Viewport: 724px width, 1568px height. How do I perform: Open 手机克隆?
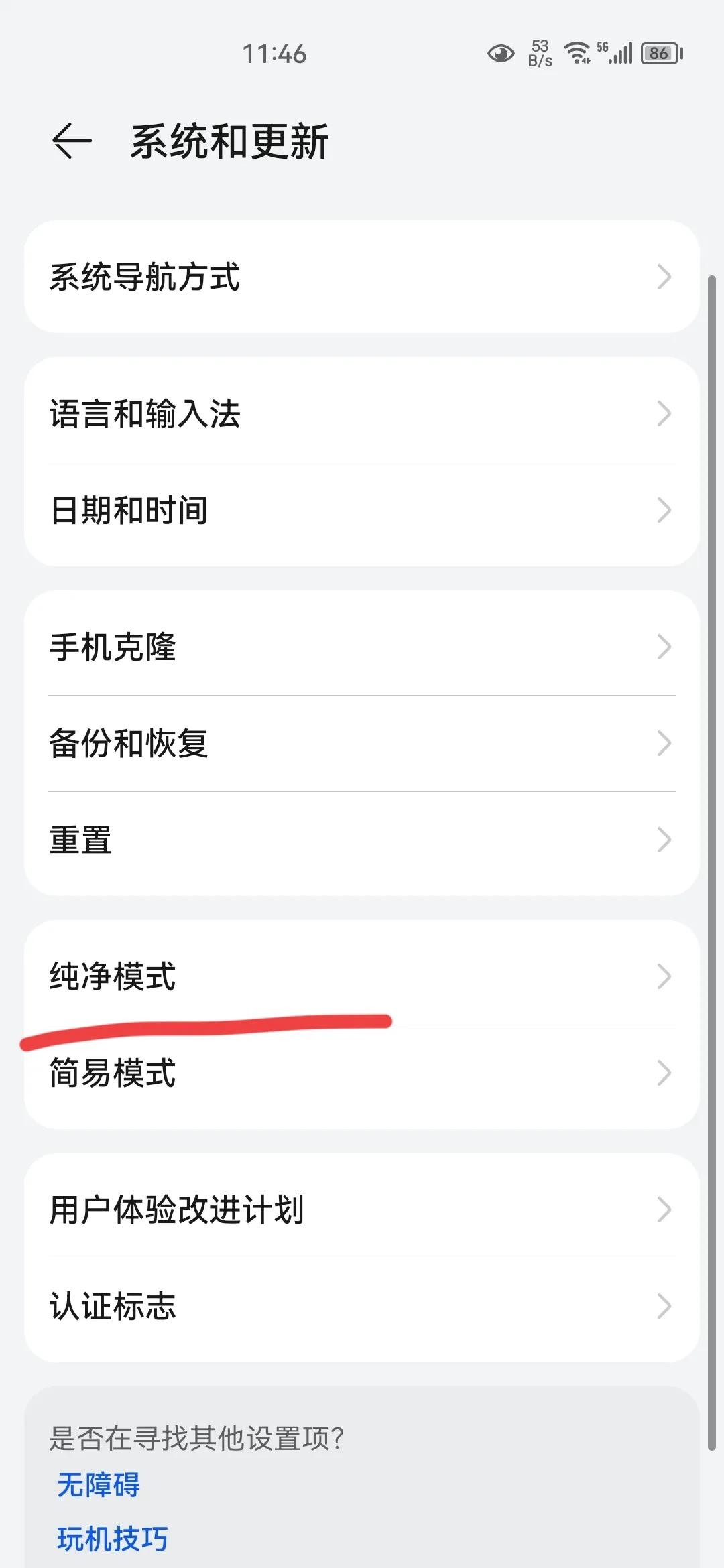click(362, 647)
